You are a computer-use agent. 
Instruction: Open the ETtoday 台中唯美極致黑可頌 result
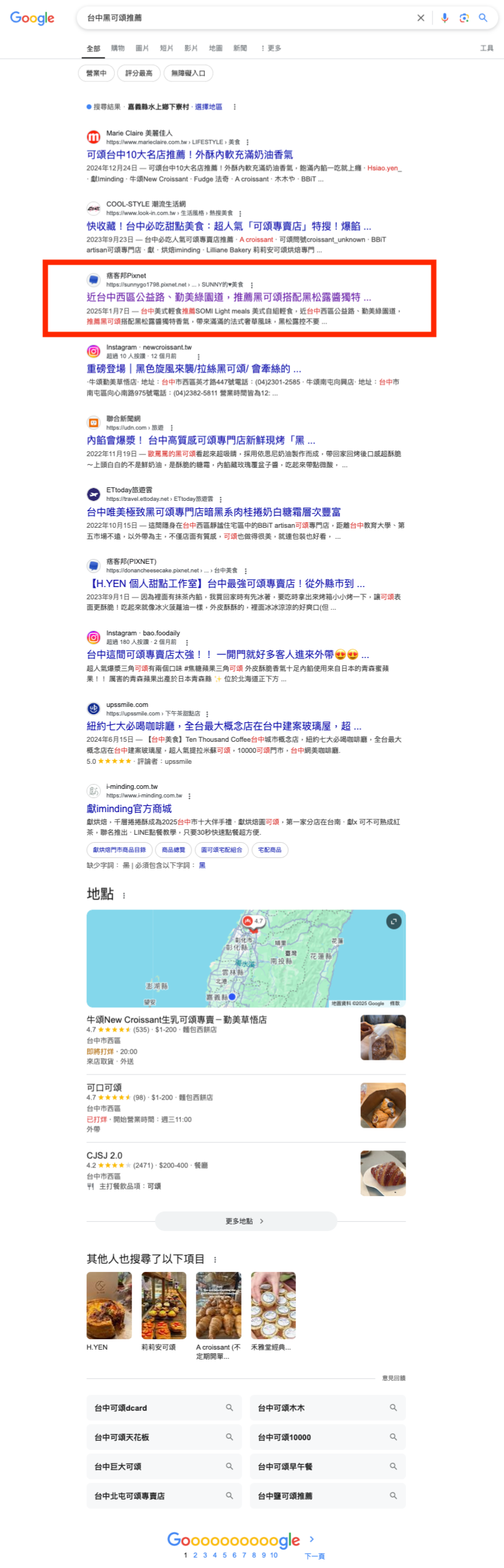(x=213, y=512)
